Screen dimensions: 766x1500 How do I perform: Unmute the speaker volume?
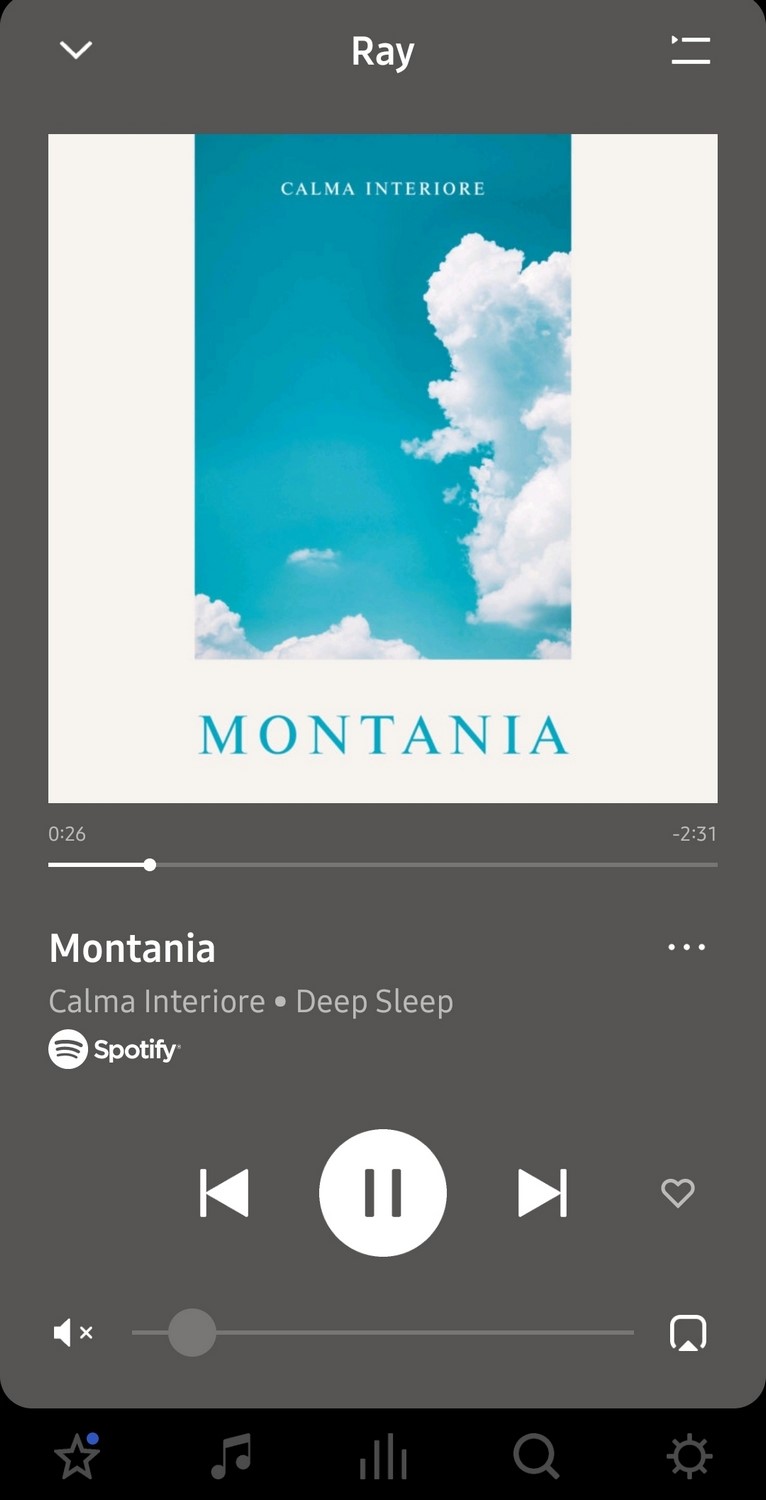(73, 1333)
